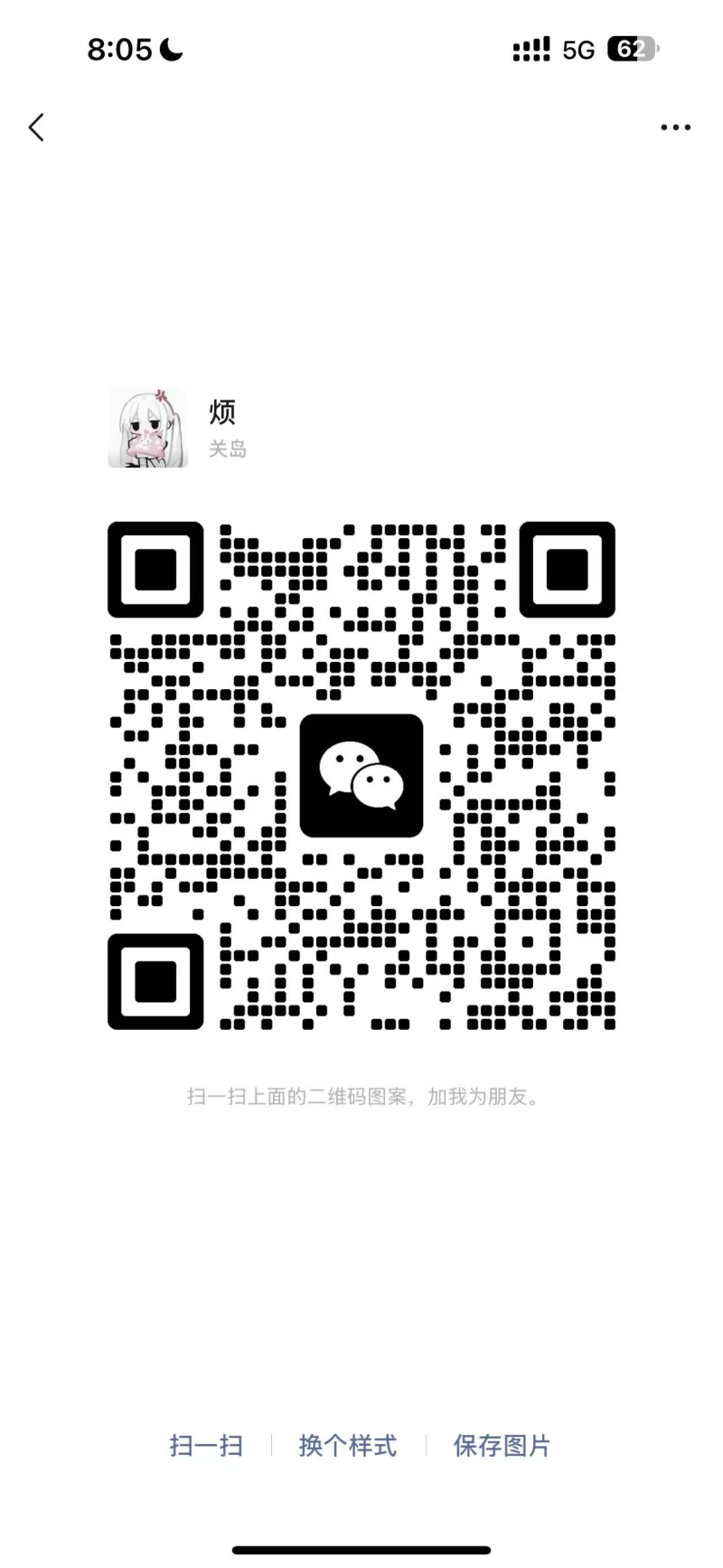This screenshot has width=723, height=1568.
Task: Go back using the top-left arrow
Action: pyautogui.click(x=36, y=128)
